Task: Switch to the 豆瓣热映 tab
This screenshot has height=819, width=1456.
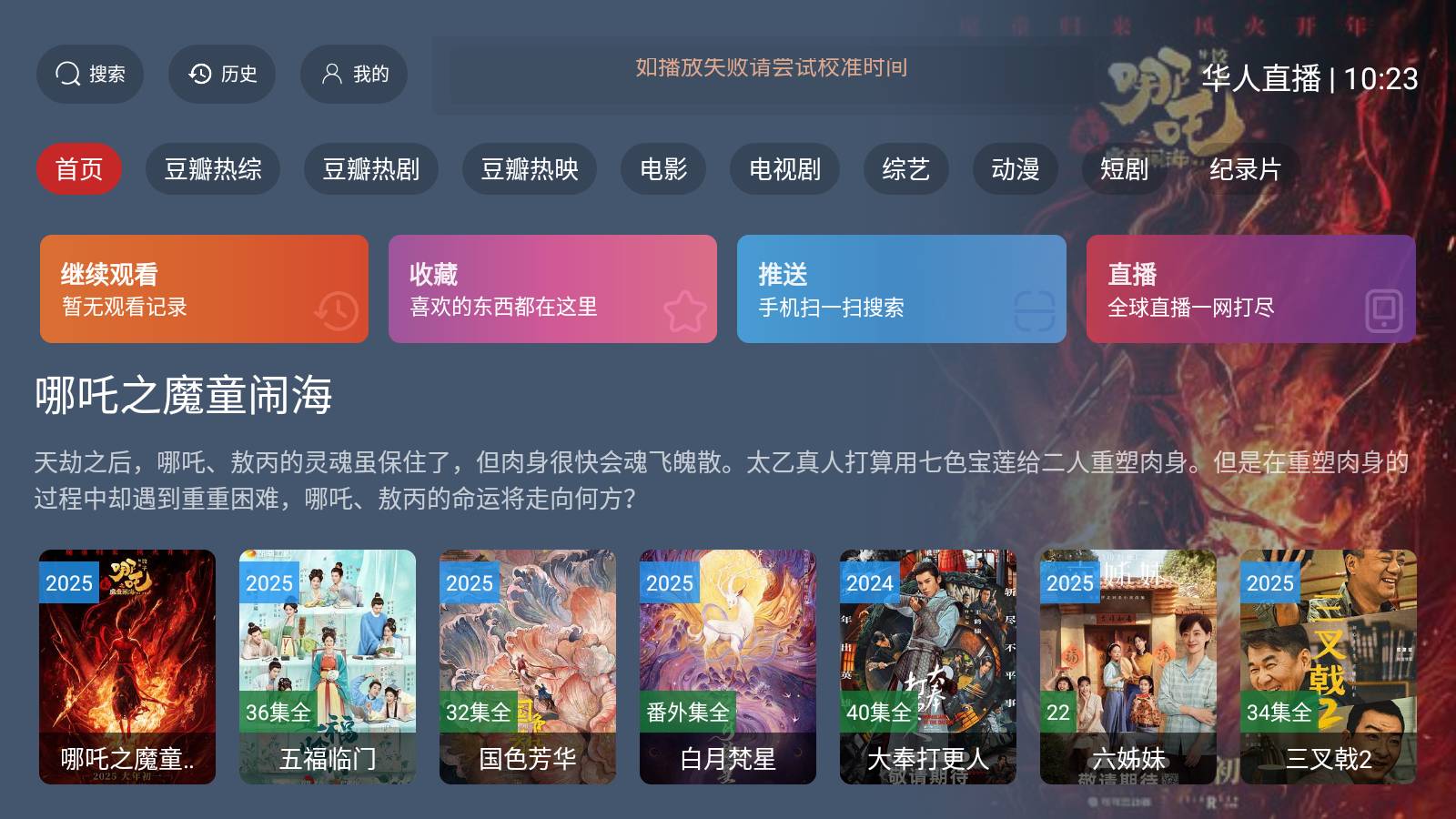Action: [x=530, y=169]
